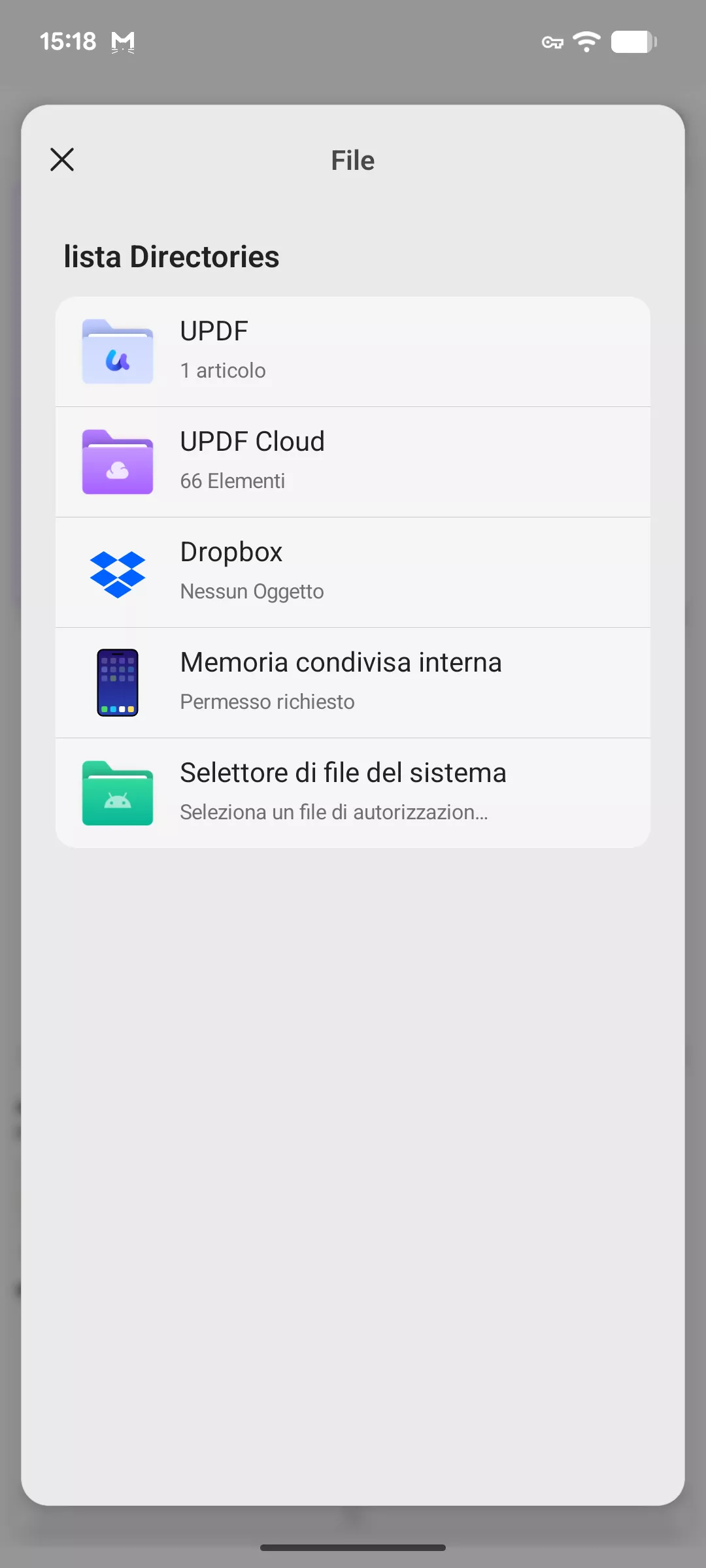Viewport: 706px width, 1568px height.
Task: Tap the phone icon for internal shared storage
Action: [118, 682]
